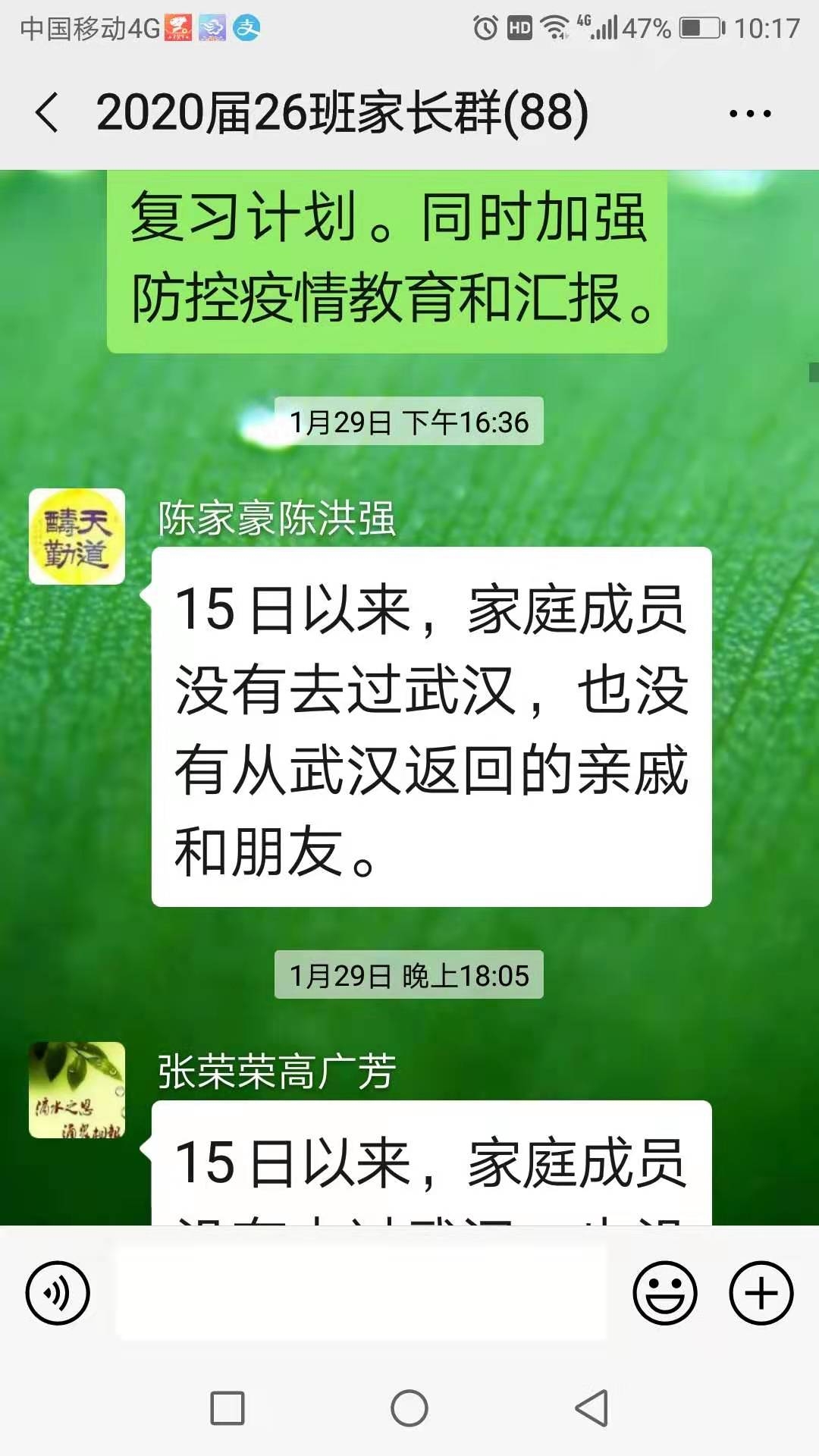Open the group chat options menu
Image resolution: width=819 pixels, height=1456 pixels.
tap(749, 114)
